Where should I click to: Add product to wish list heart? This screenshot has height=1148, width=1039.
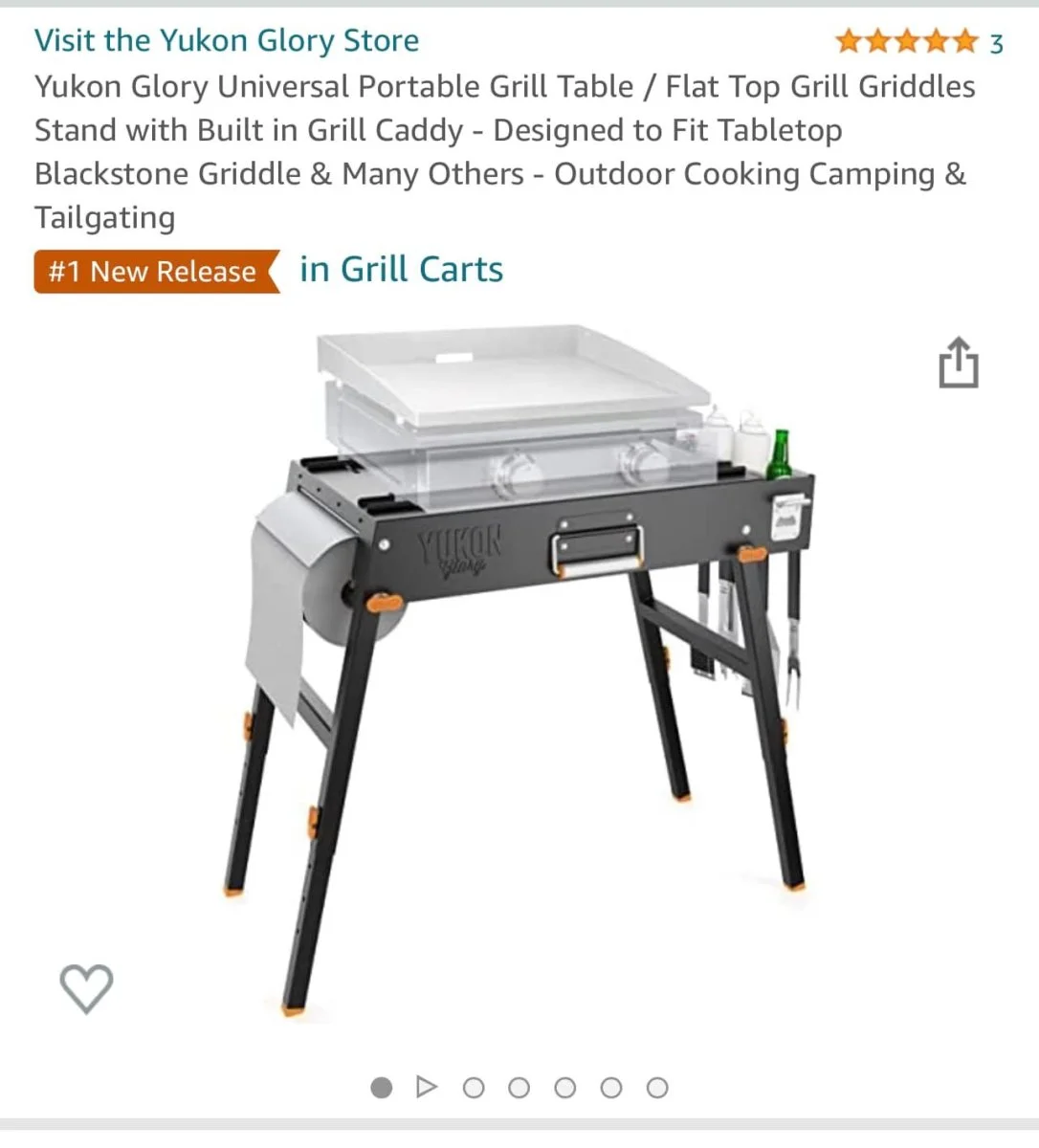click(x=86, y=987)
